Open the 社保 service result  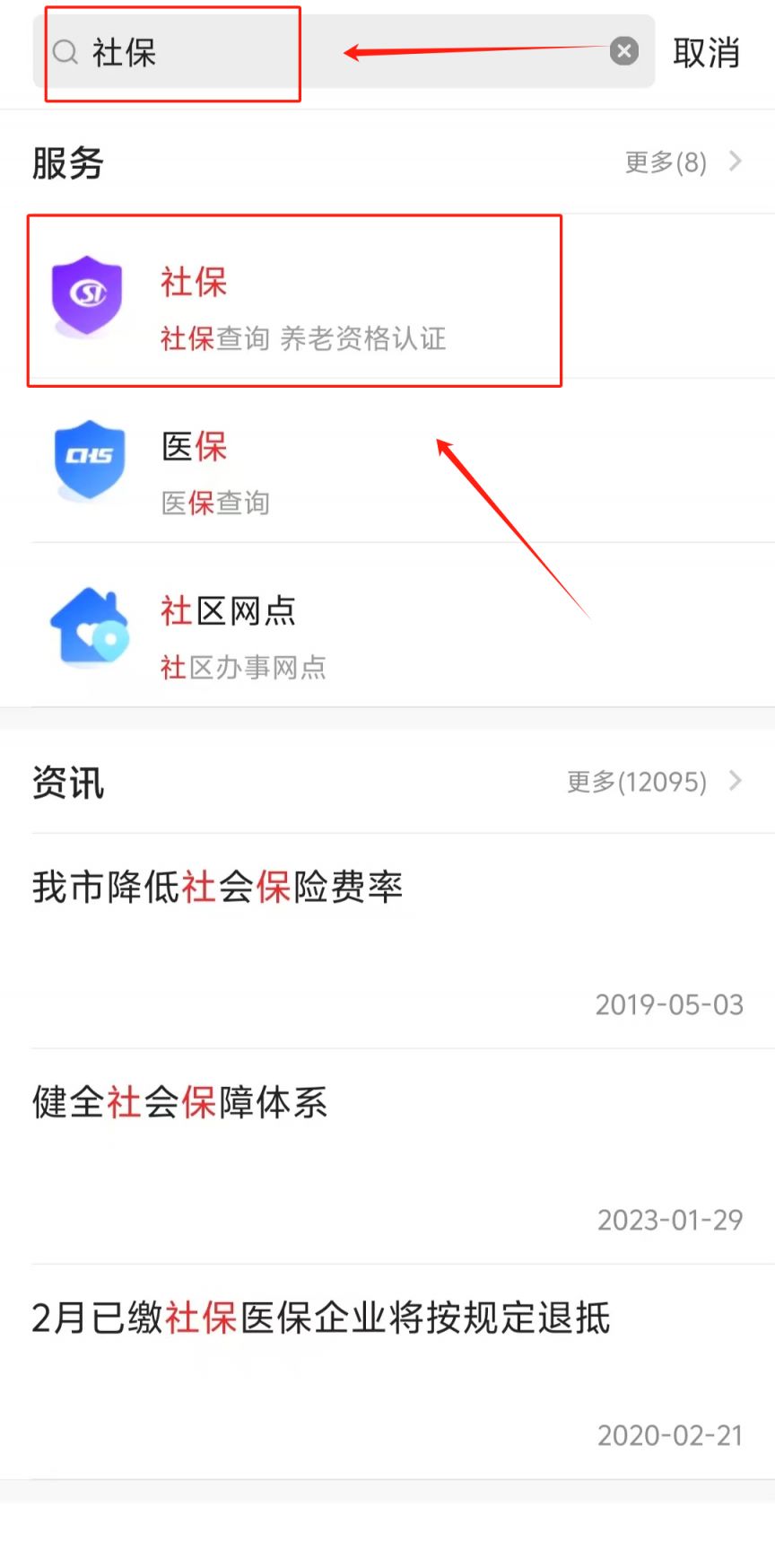click(296, 302)
